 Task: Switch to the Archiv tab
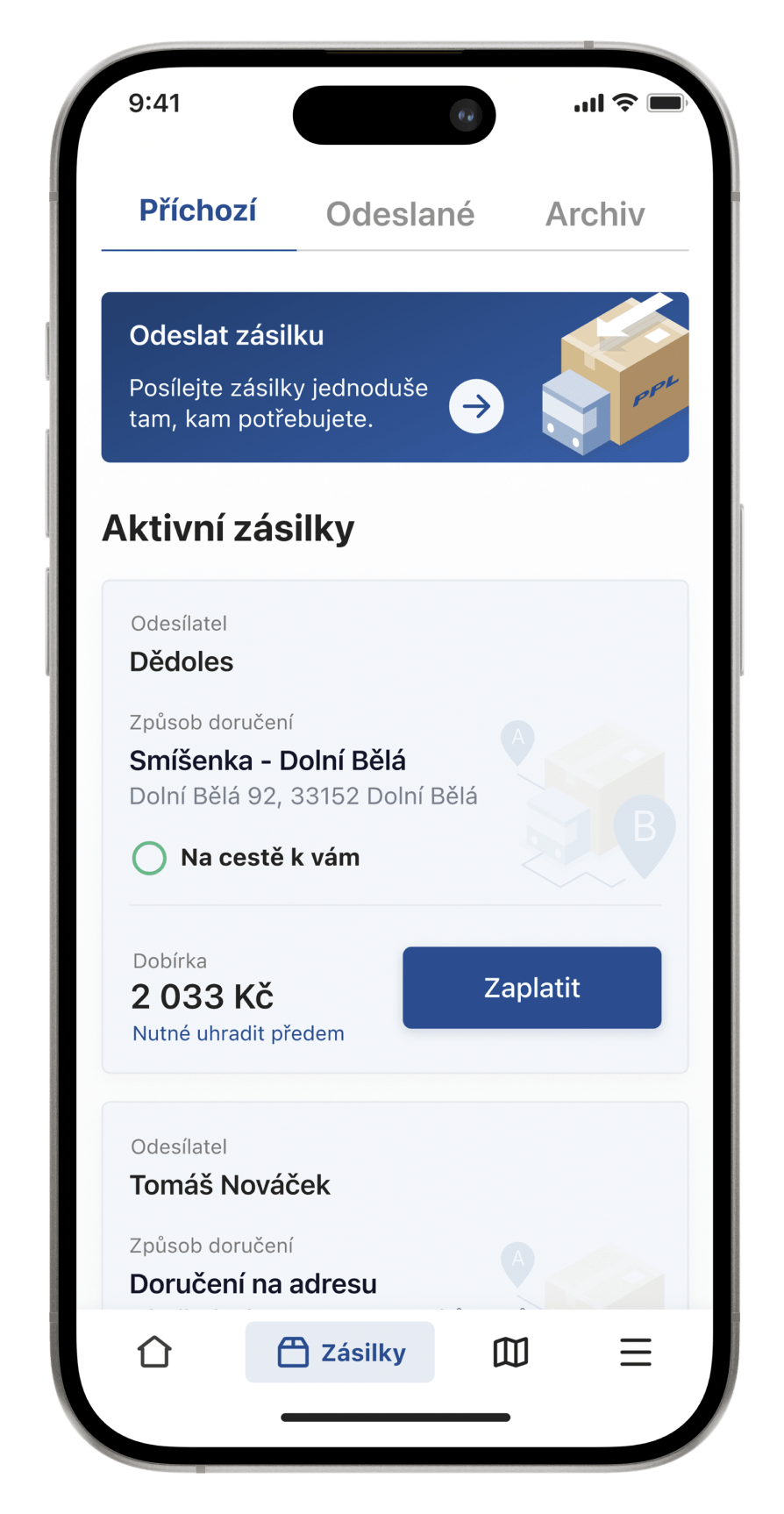pyautogui.click(x=595, y=214)
